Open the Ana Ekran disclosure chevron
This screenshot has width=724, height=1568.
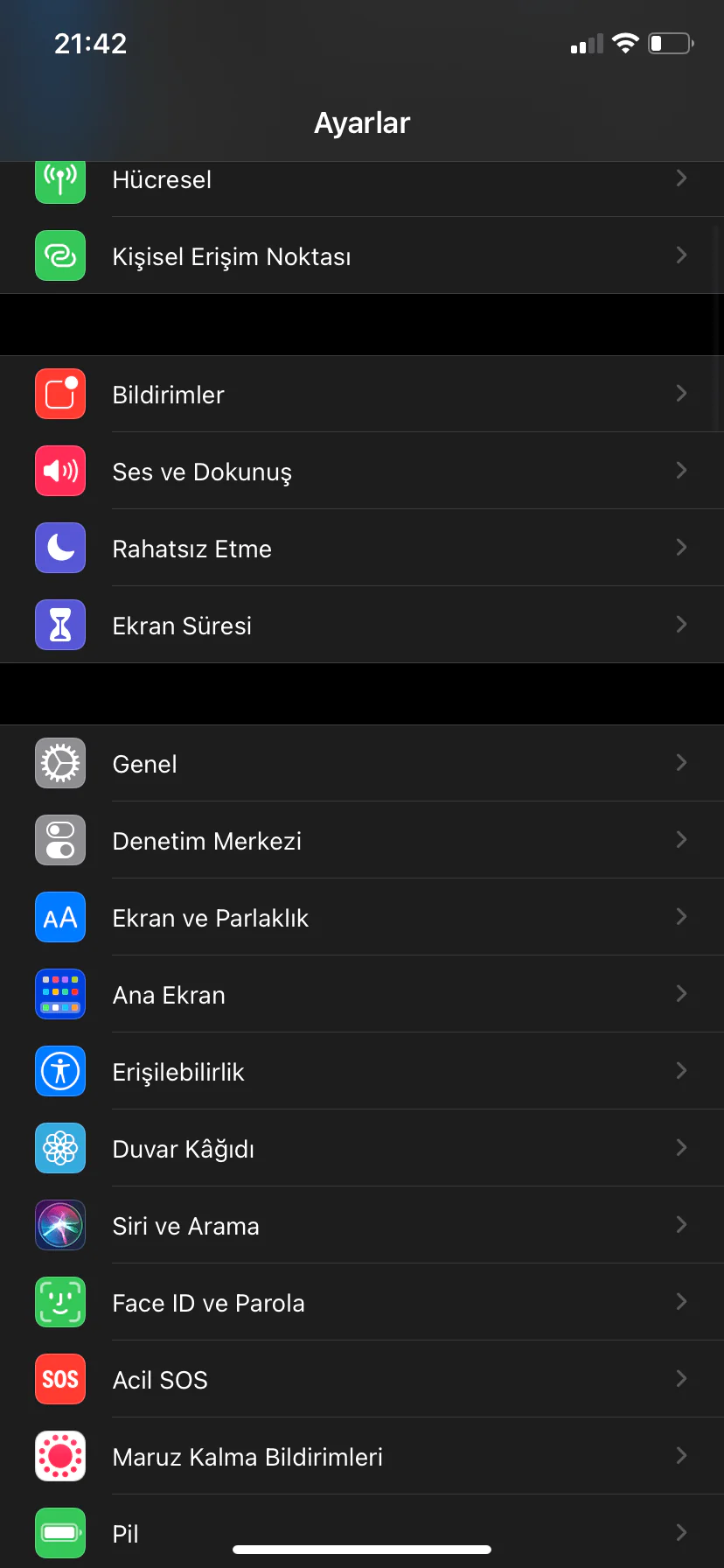681,994
